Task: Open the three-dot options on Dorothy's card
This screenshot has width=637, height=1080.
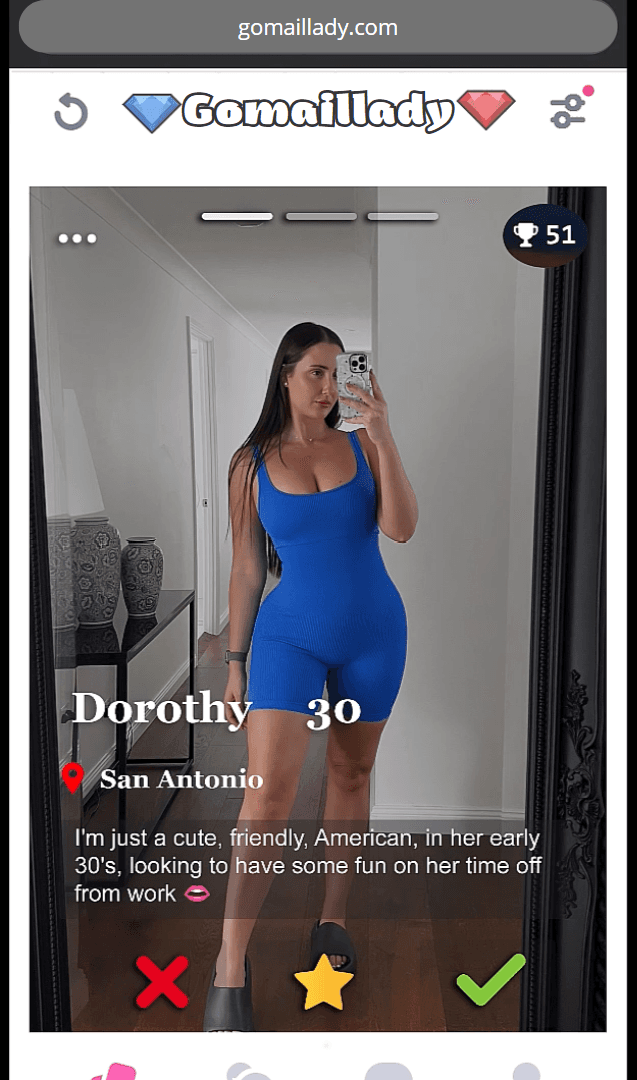Action: click(77, 239)
